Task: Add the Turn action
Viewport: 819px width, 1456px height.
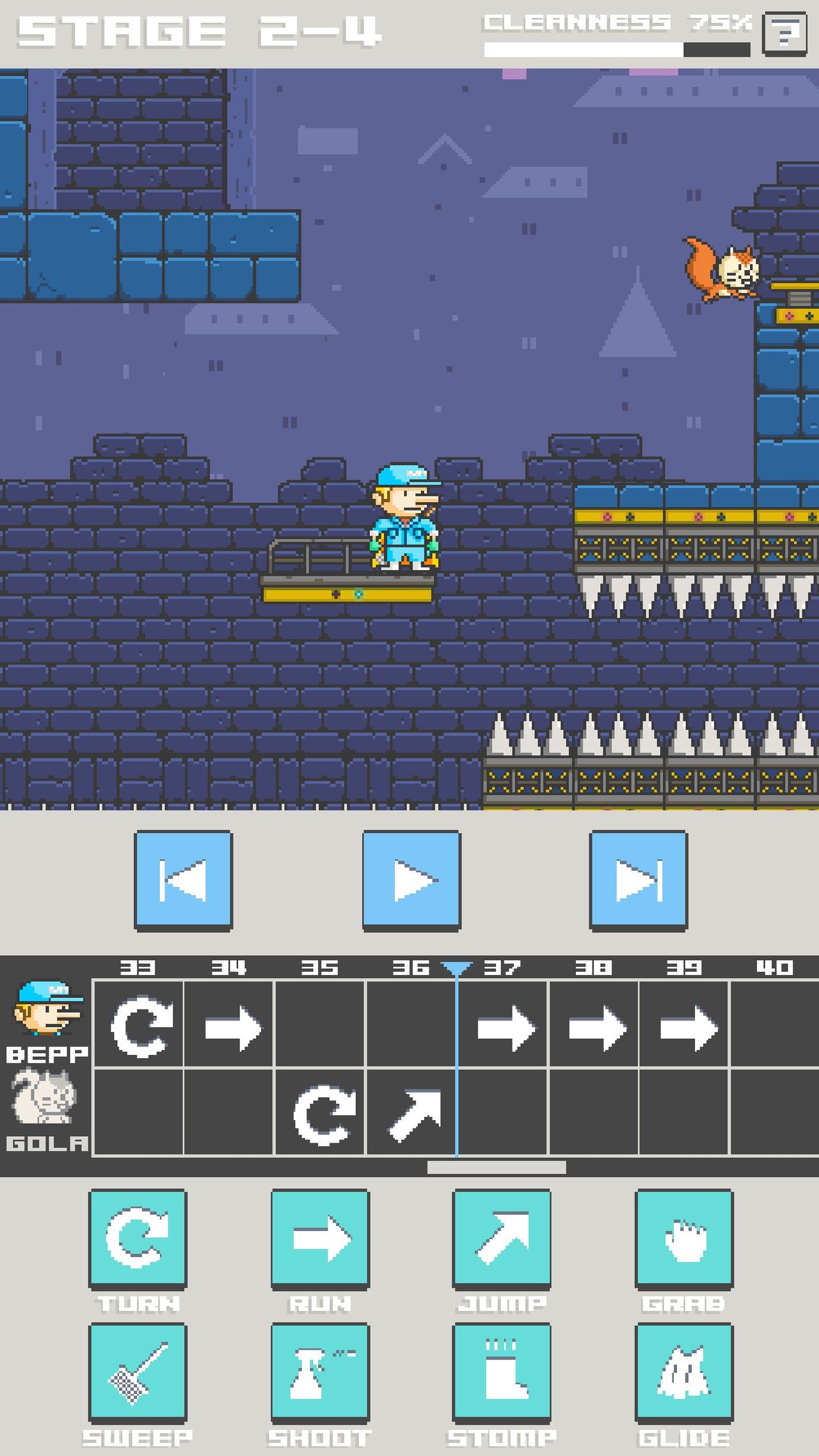Action: 138,1238
